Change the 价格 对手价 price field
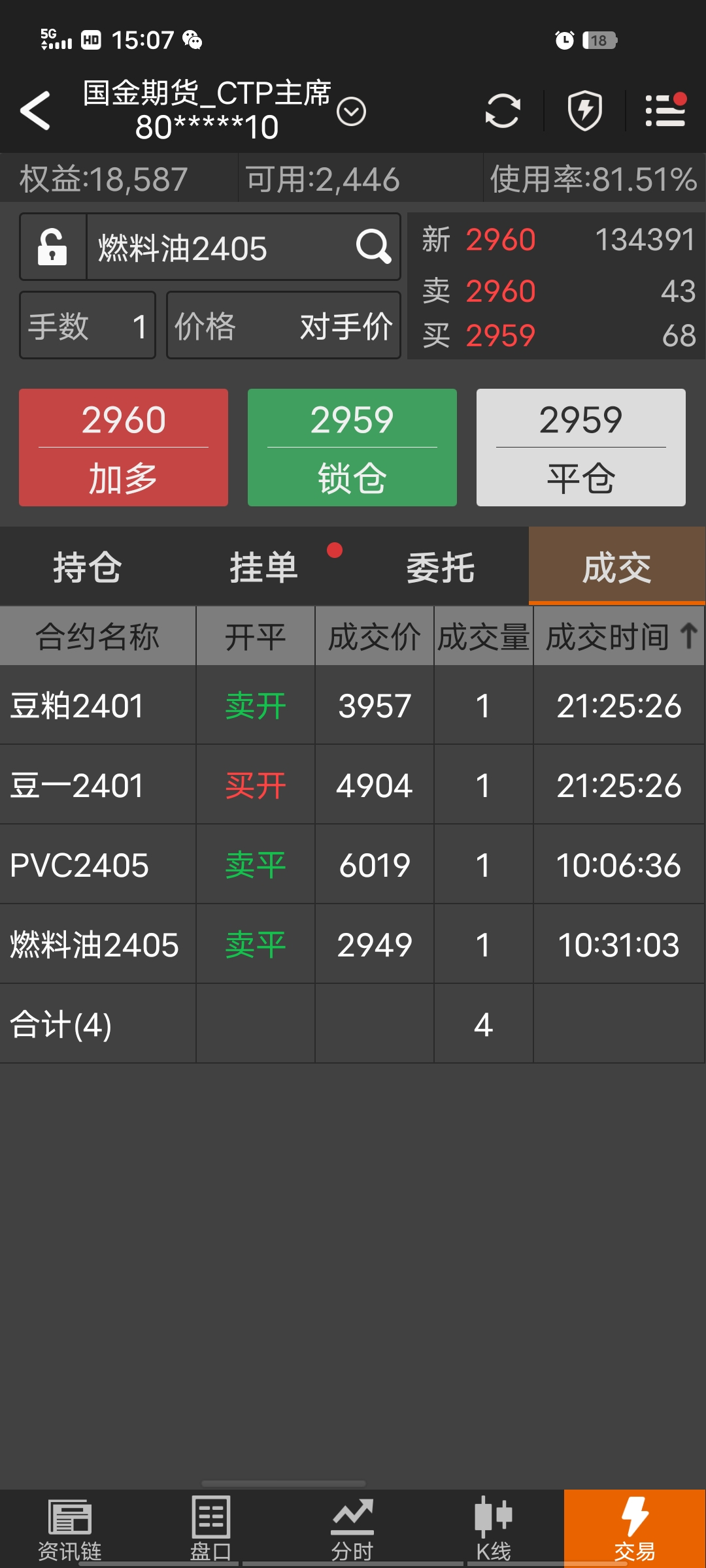Screen dimensions: 706x1568 (x=284, y=325)
